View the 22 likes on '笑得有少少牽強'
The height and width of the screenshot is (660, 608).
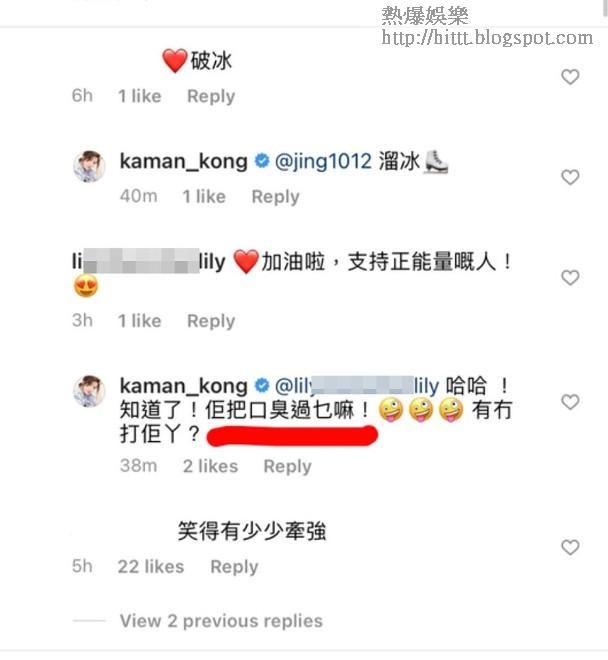pyautogui.click(x=150, y=566)
